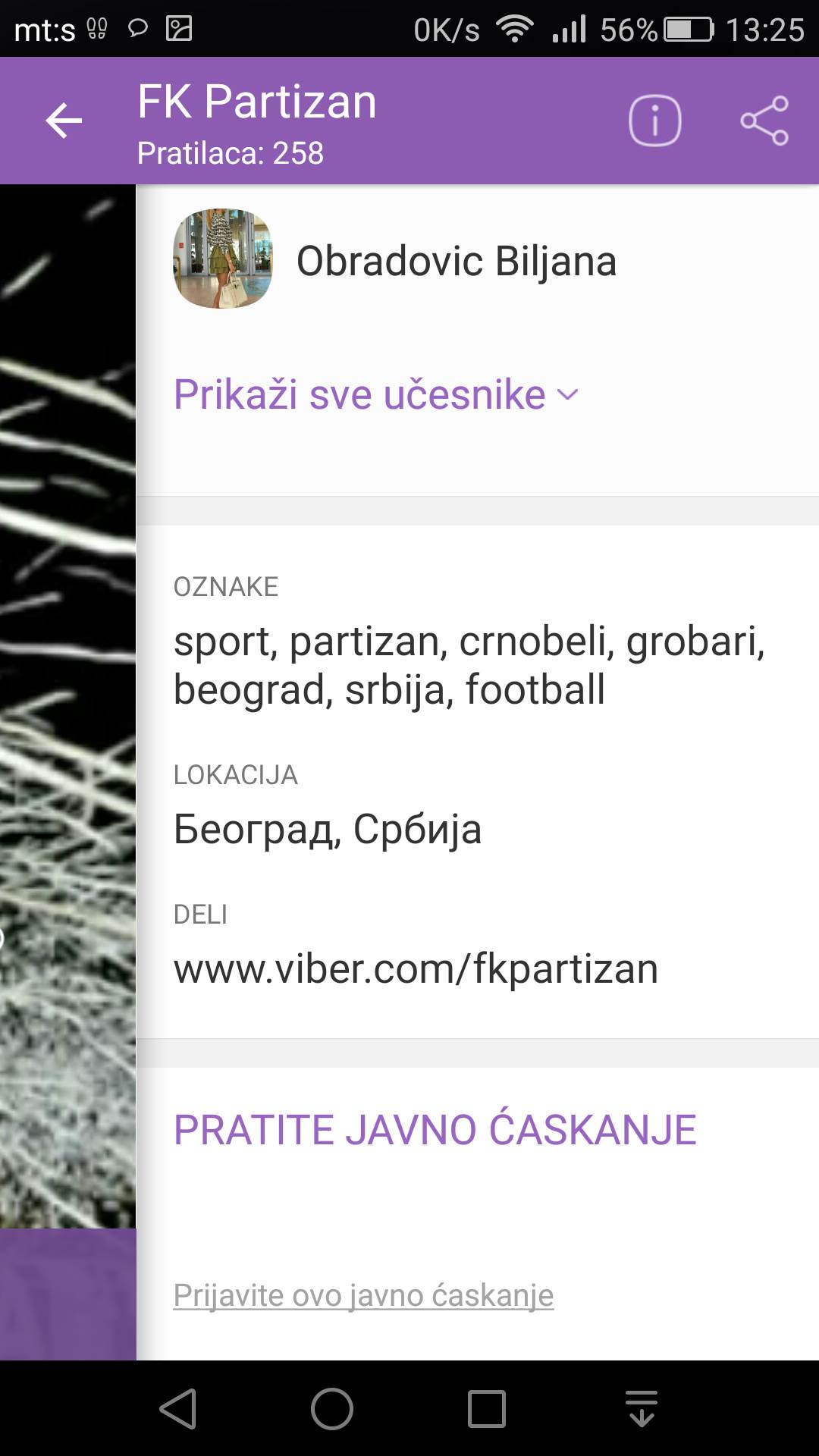This screenshot has width=819, height=1456.
Task: Open the recent apps overview
Action: pos(486,1409)
